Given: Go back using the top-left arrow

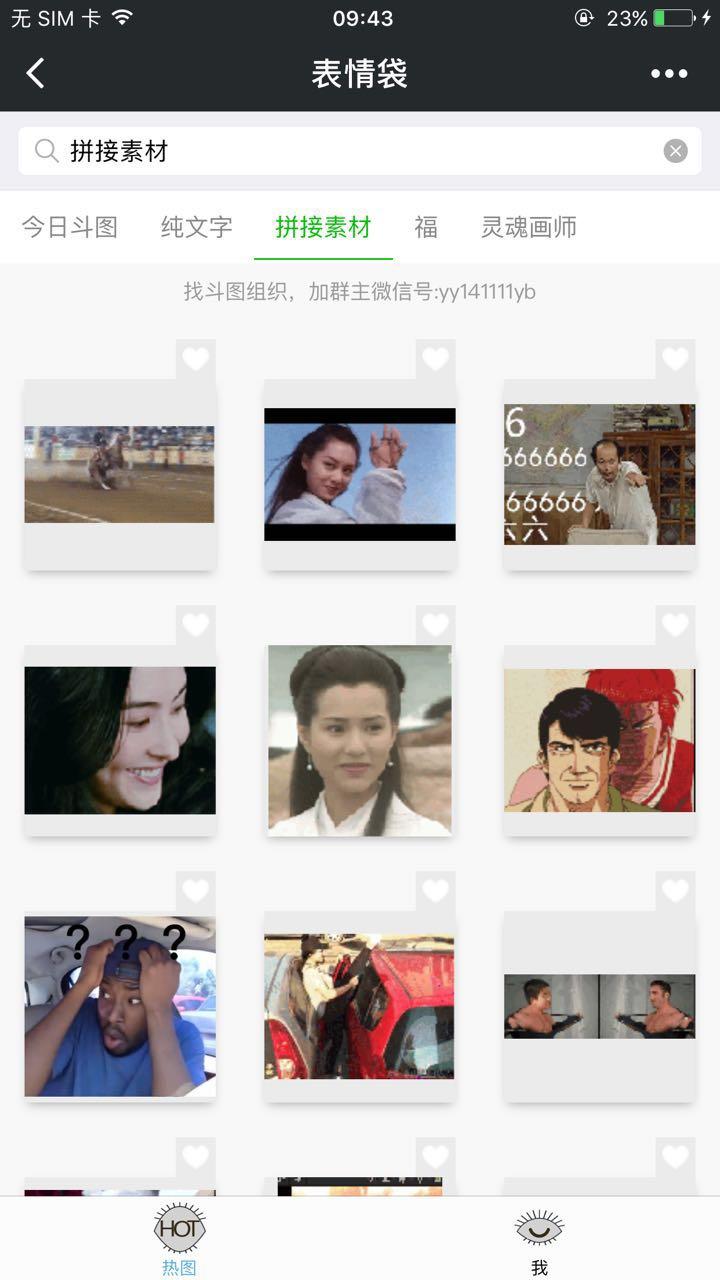Looking at the screenshot, I should tap(36, 73).
